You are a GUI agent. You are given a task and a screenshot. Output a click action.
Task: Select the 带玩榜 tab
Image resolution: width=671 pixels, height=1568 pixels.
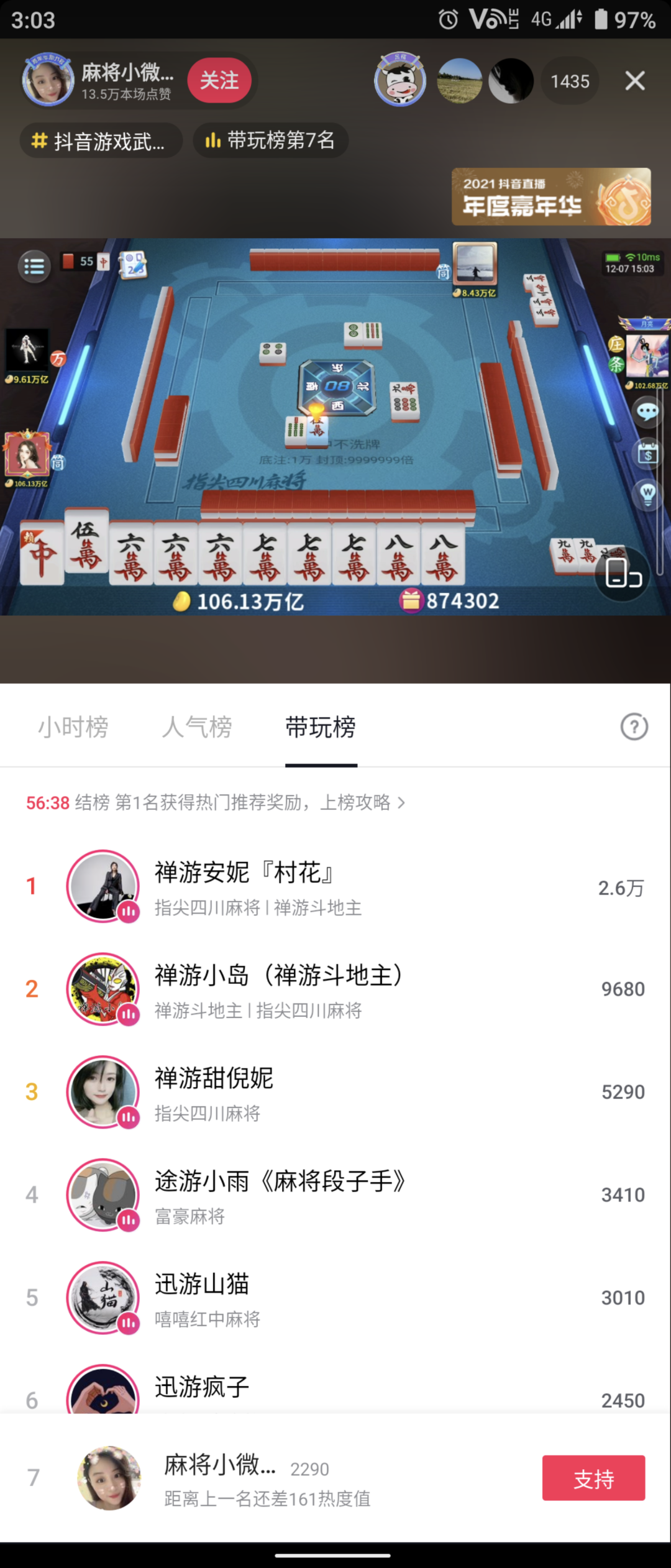[321, 727]
